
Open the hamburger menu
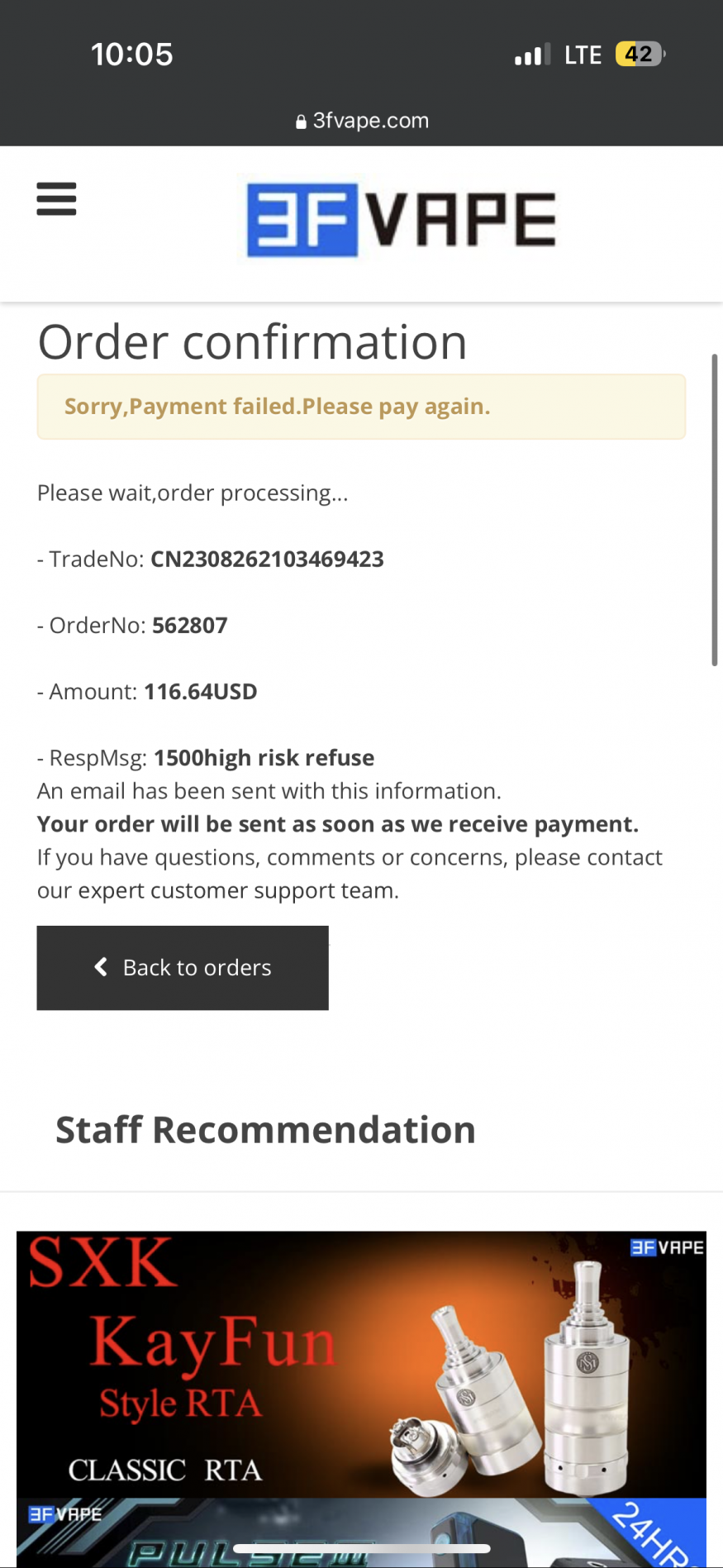pyautogui.click(x=56, y=199)
